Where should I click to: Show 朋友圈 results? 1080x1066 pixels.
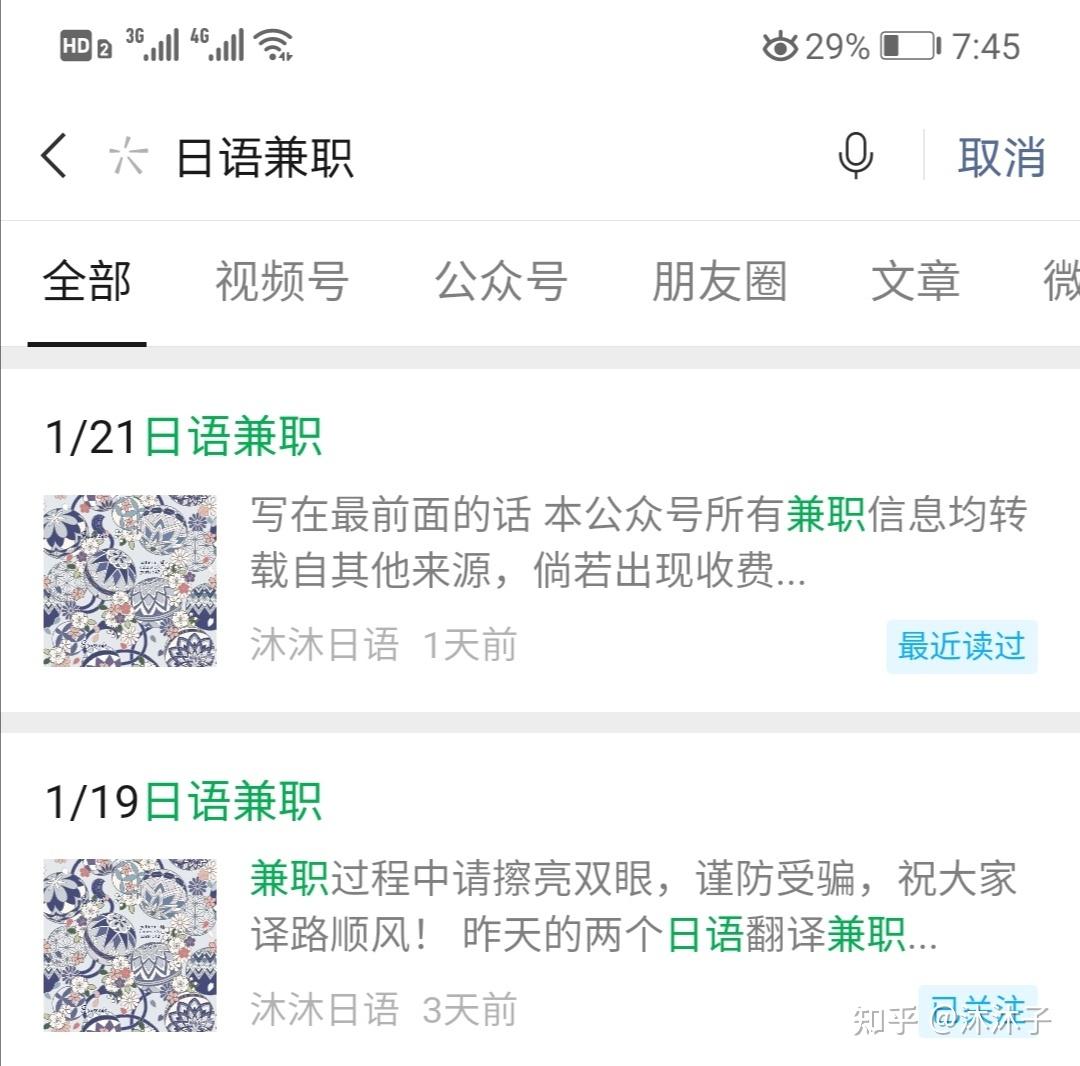719,282
